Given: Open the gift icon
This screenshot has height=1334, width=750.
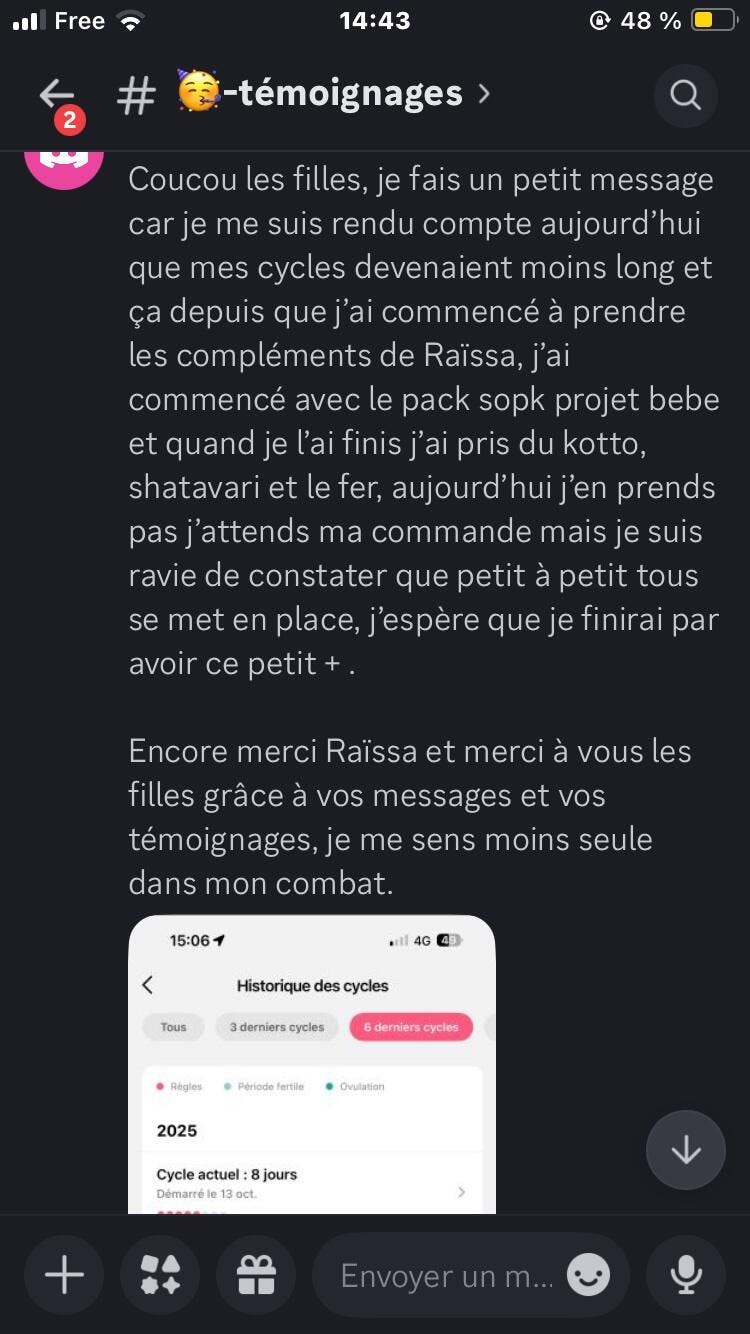Looking at the screenshot, I should click(256, 1275).
